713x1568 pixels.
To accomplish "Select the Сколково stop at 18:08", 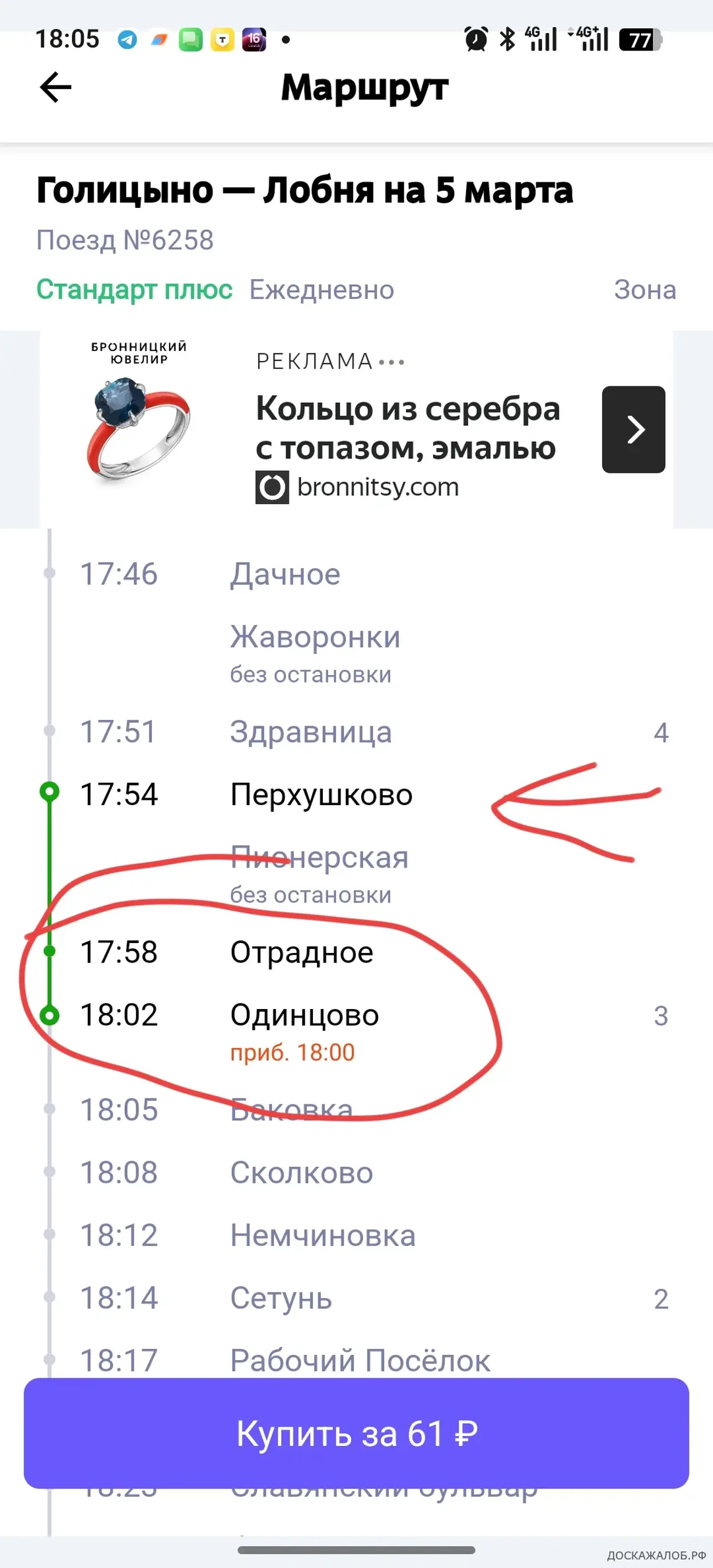I will click(x=301, y=1172).
